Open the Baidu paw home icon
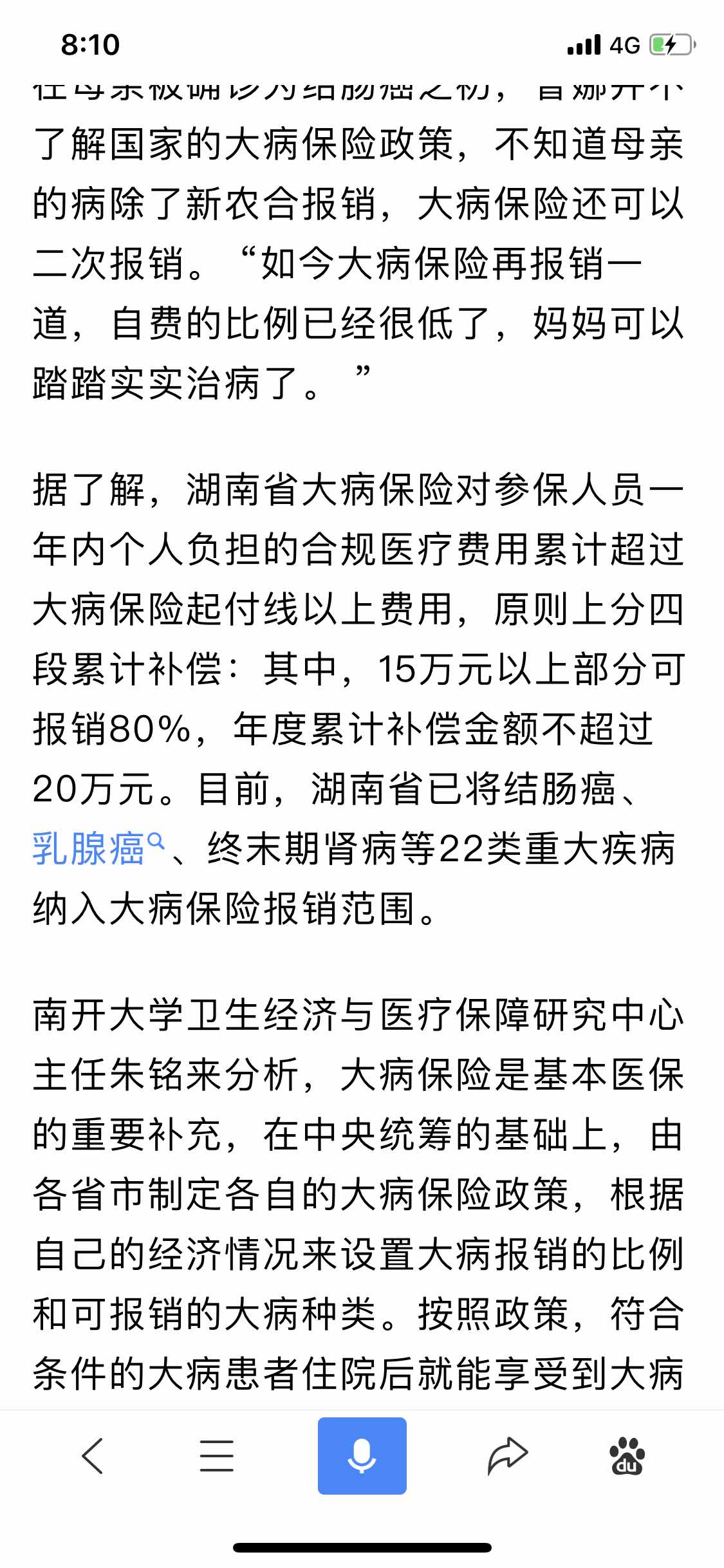Viewport: 724px width, 1568px height. click(627, 1456)
